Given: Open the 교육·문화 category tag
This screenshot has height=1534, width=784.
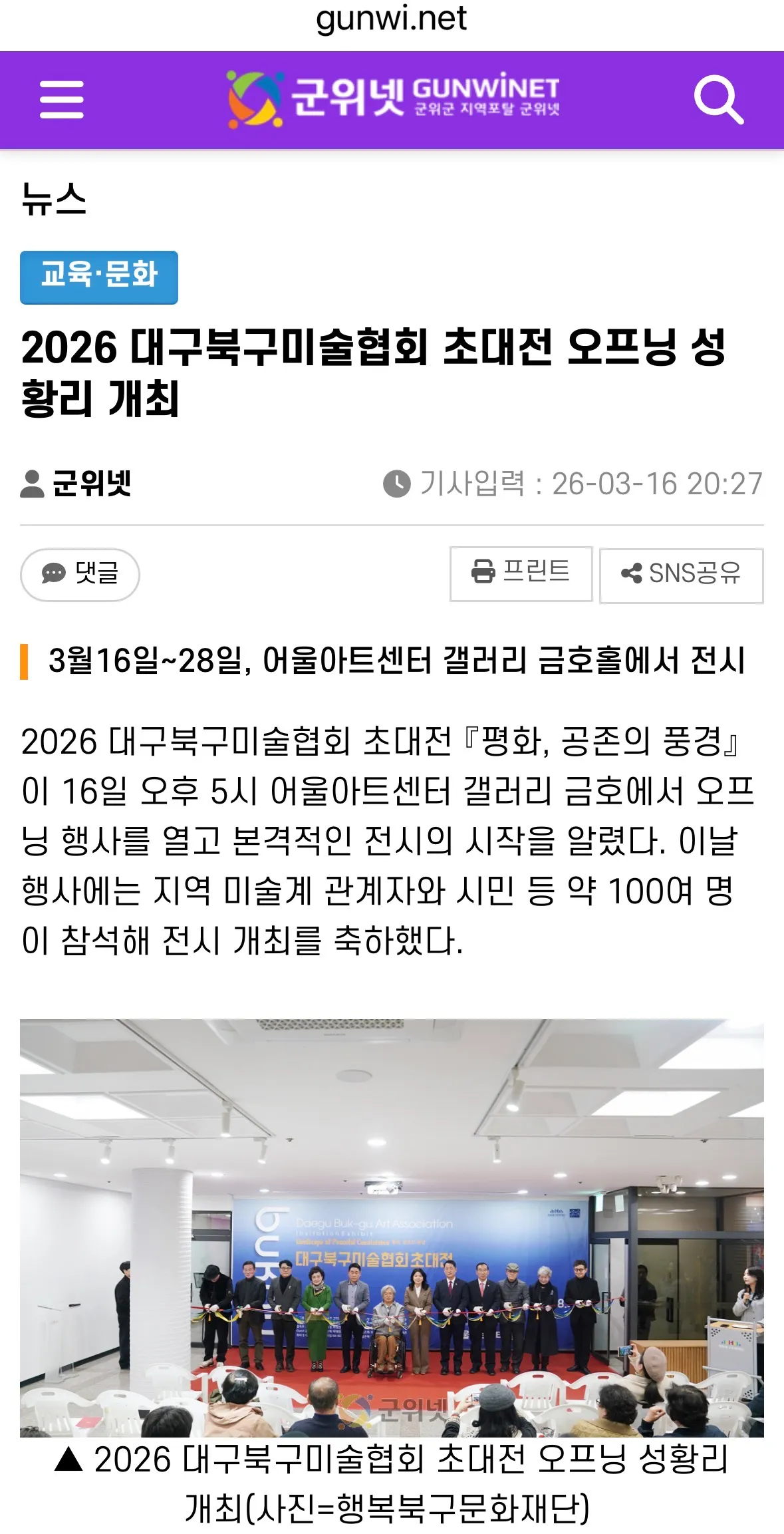Looking at the screenshot, I should [x=99, y=277].
